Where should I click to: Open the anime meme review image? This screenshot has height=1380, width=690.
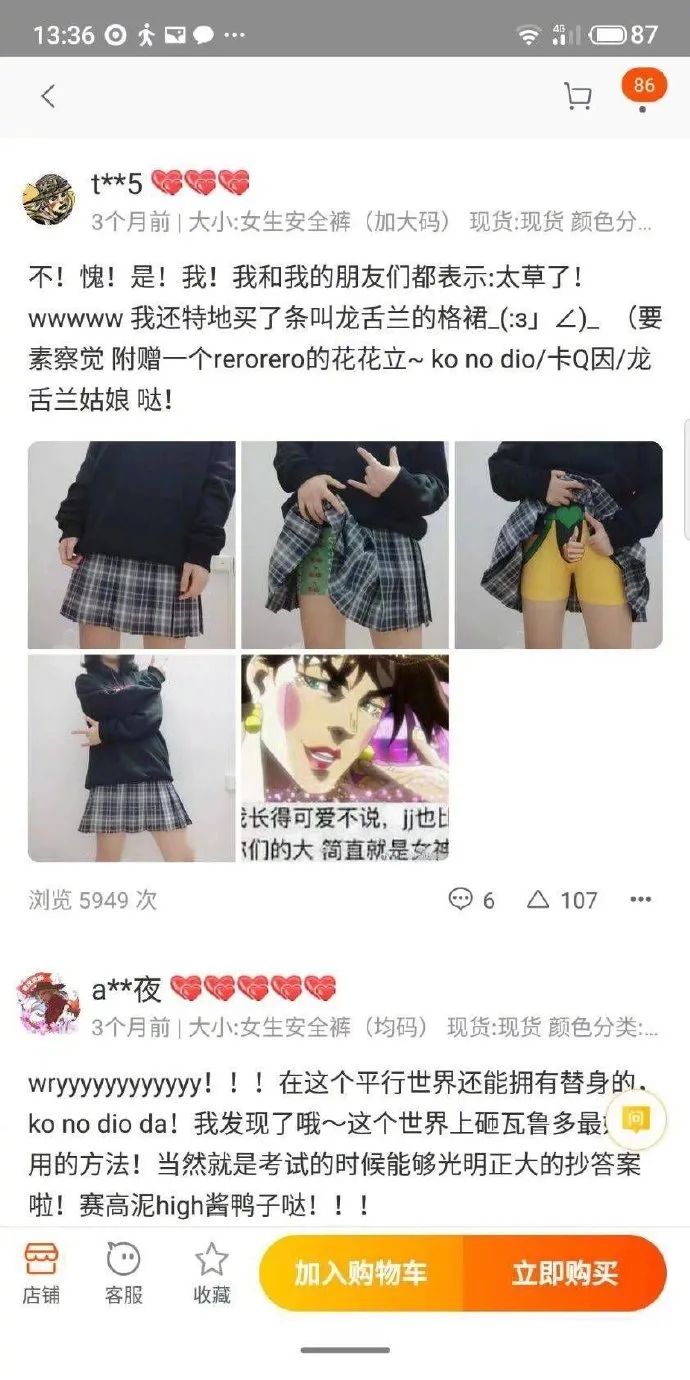click(x=345, y=758)
